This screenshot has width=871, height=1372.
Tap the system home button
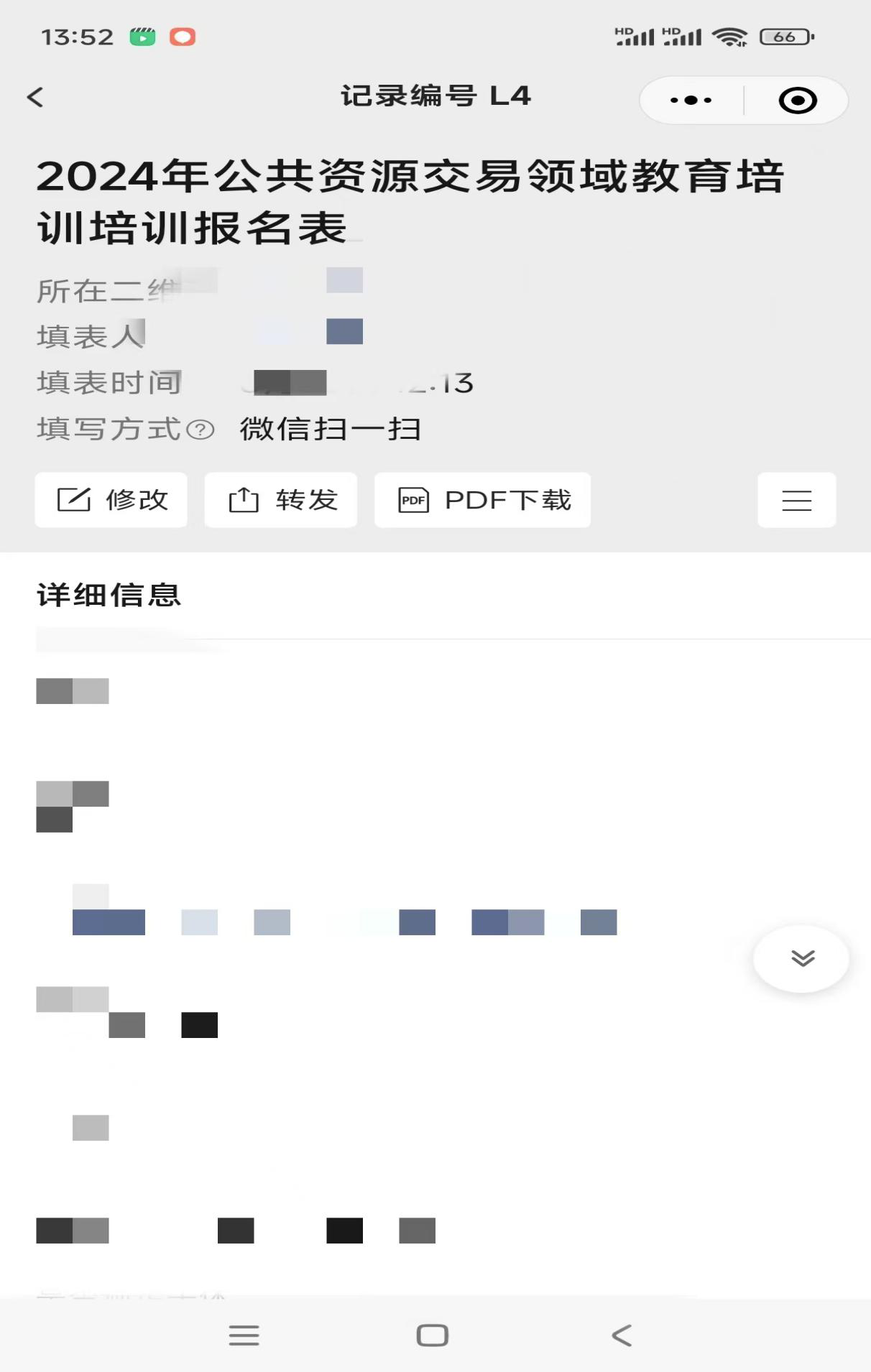[433, 1335]
